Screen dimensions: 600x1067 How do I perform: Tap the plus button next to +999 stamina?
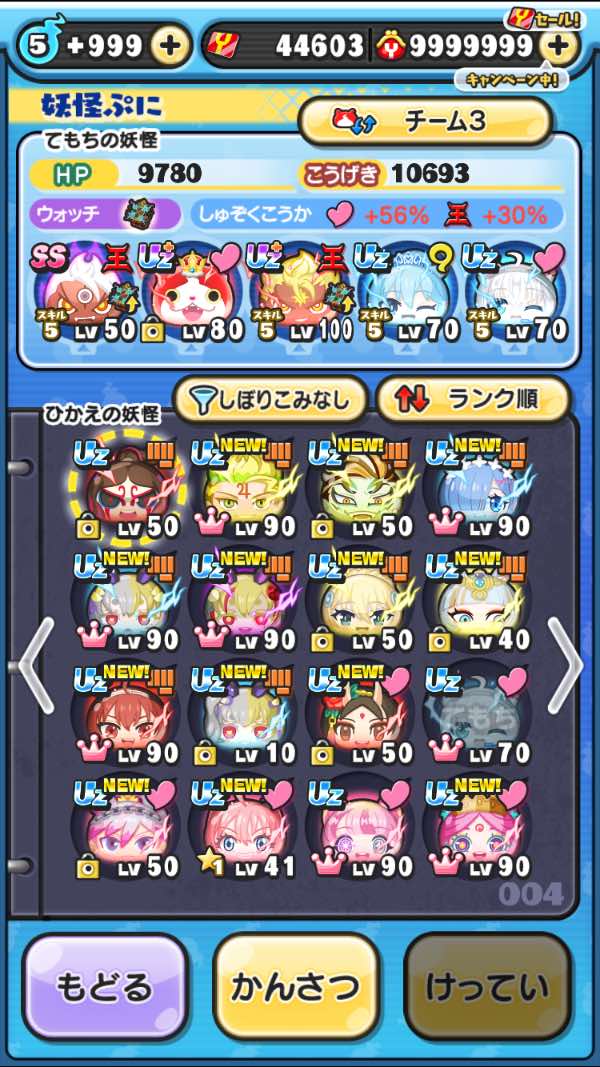pos(171,46)
